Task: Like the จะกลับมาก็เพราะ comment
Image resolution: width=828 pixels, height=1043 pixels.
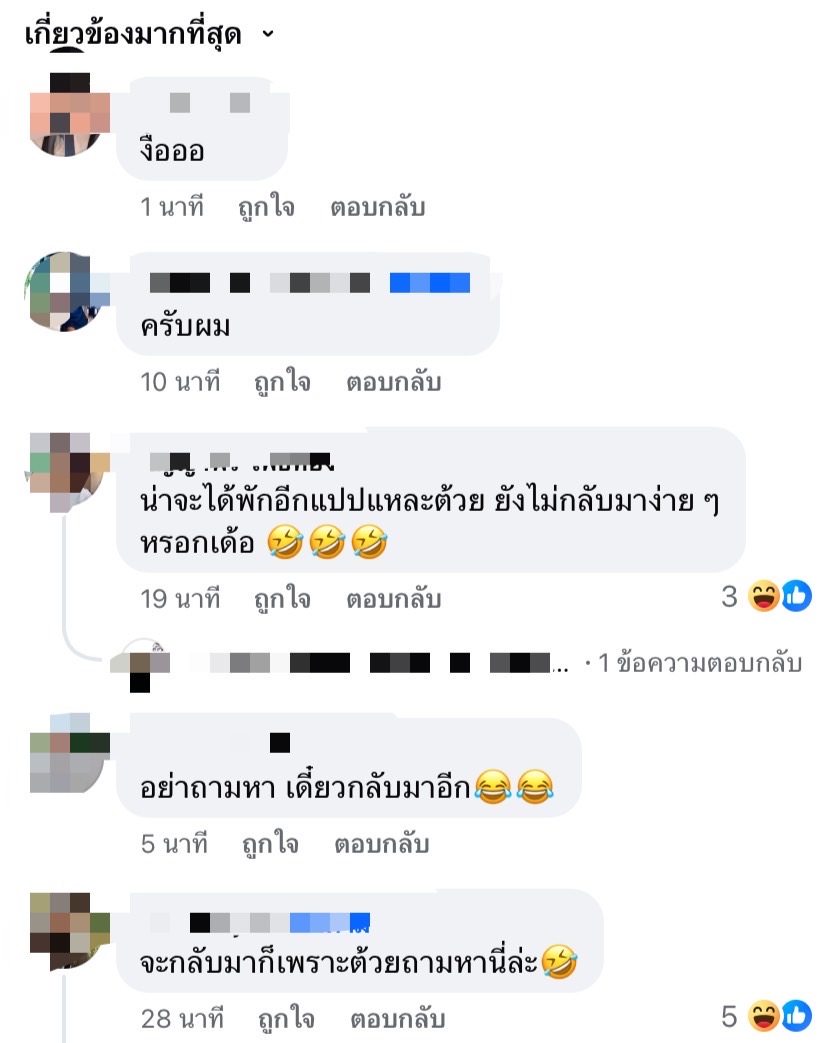Action: pyautogui.click(x=286, y=1019)
